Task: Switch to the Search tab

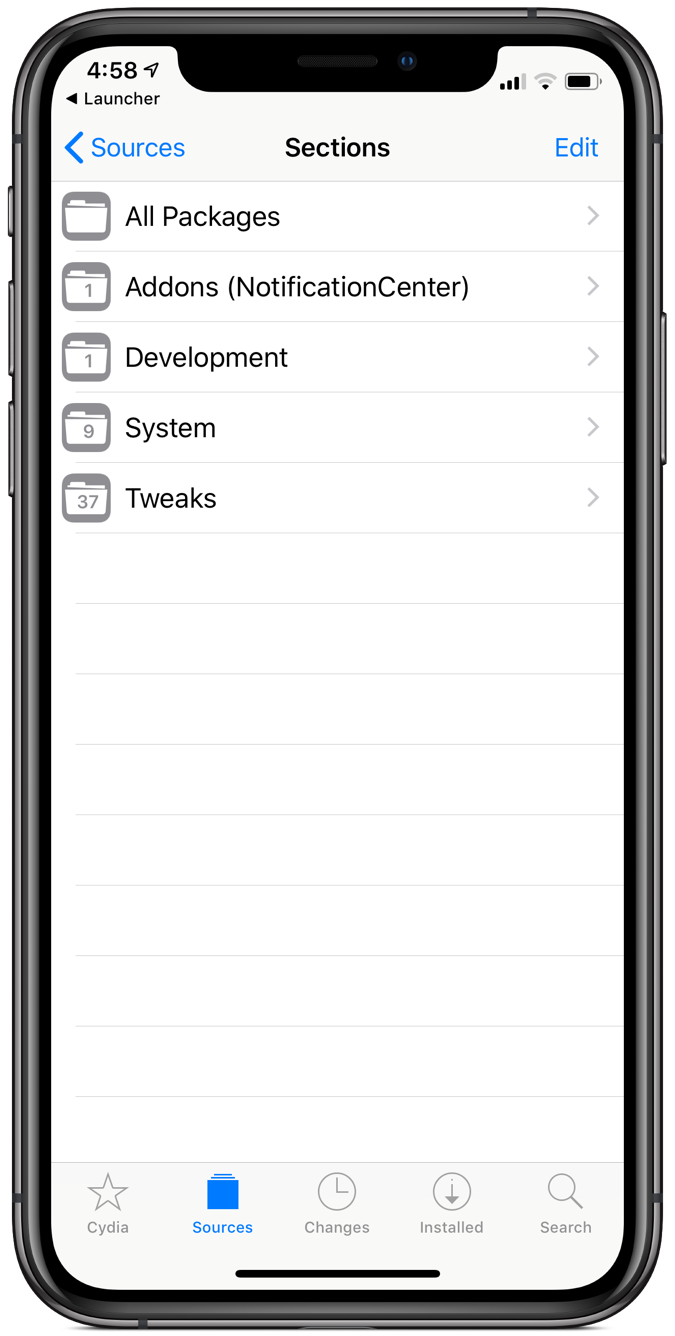Action: [566, 1204]
